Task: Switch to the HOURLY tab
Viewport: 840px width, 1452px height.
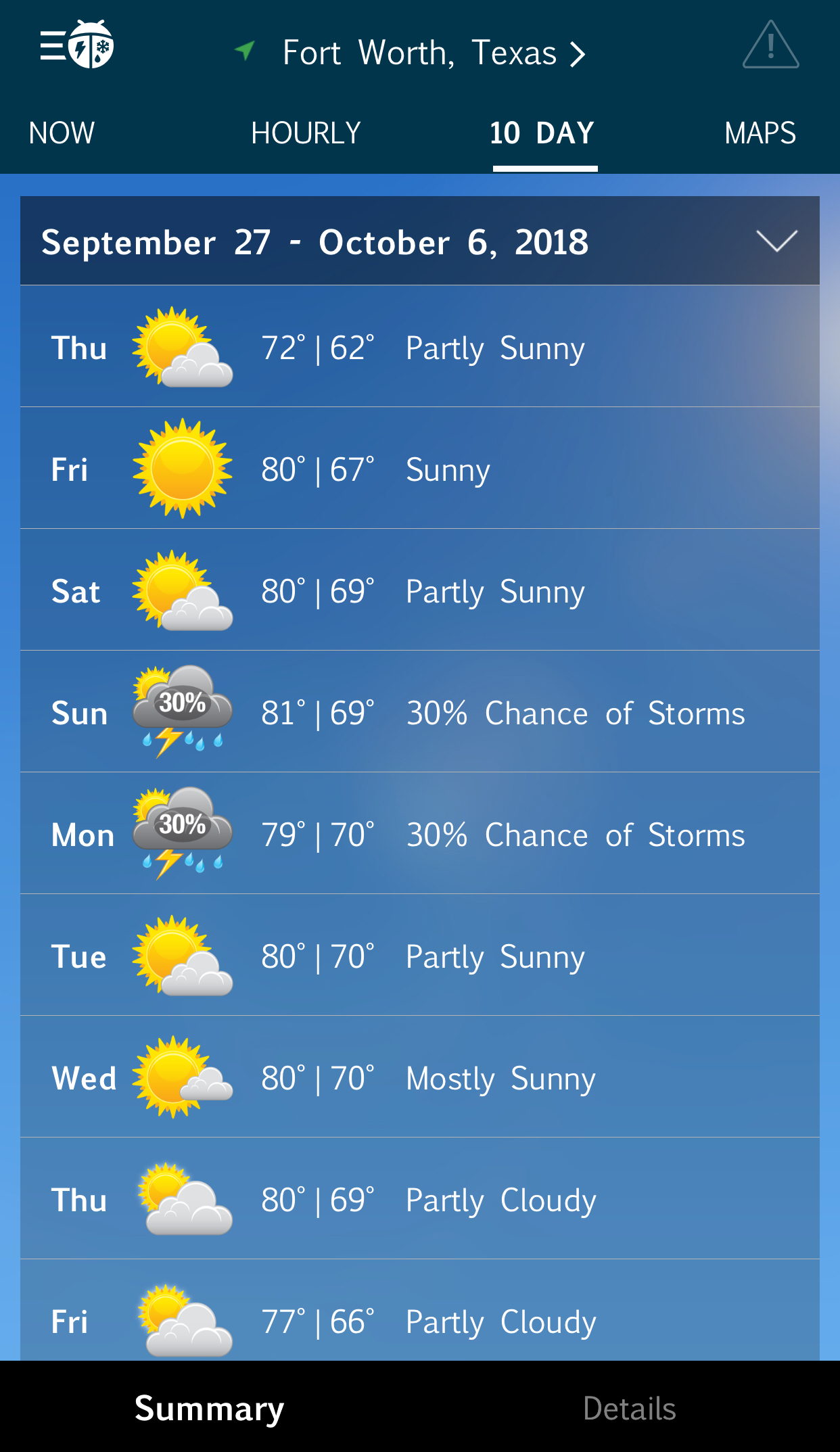Action: click(x=306, y=133)
